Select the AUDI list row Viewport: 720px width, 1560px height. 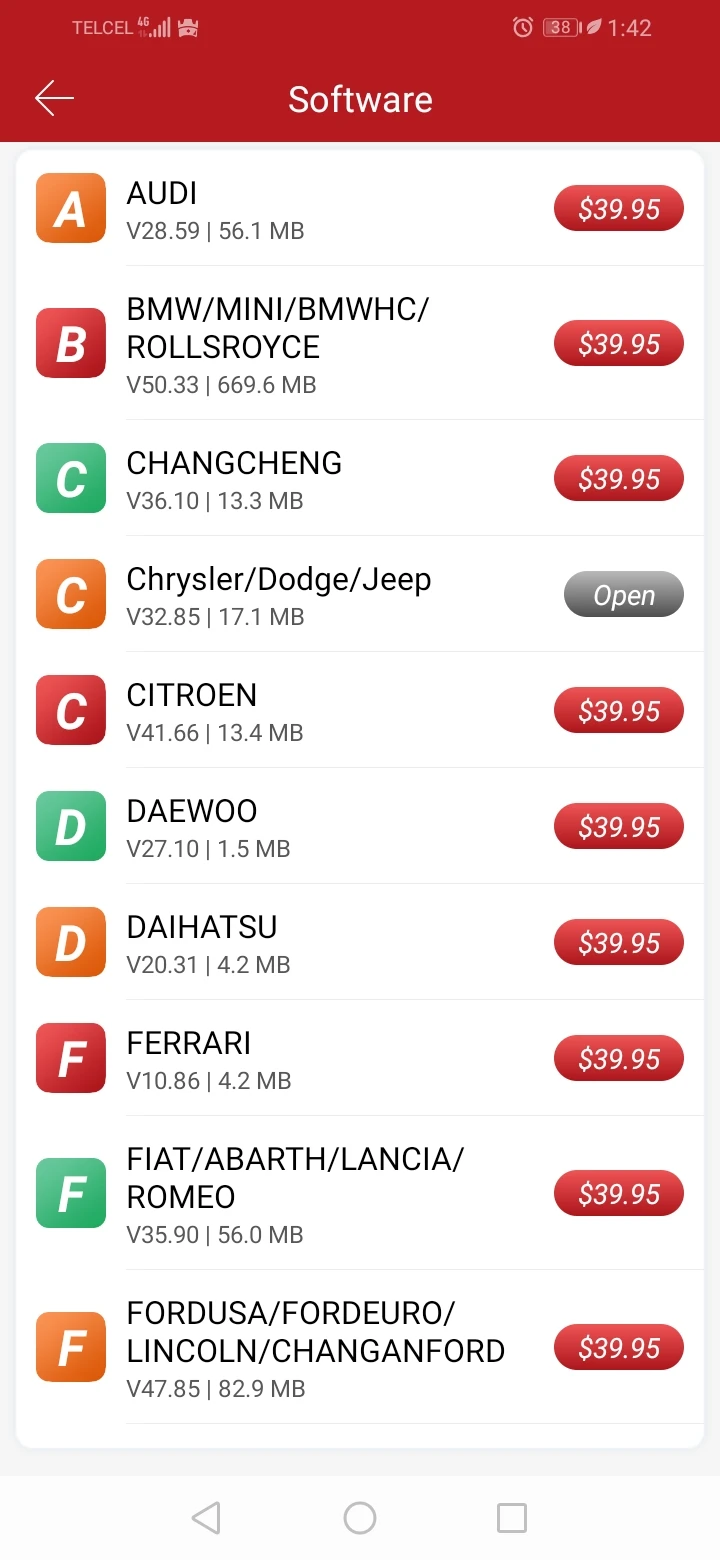[x=300, y=209]
